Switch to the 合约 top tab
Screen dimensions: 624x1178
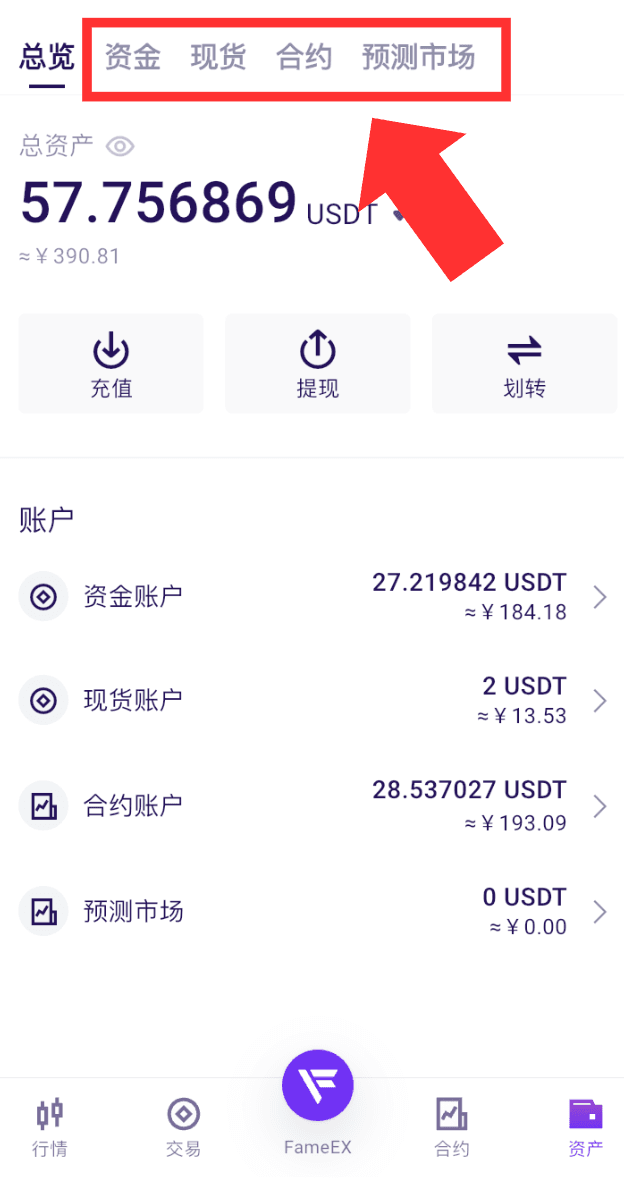pyautogui.click(x=304, y=57)
